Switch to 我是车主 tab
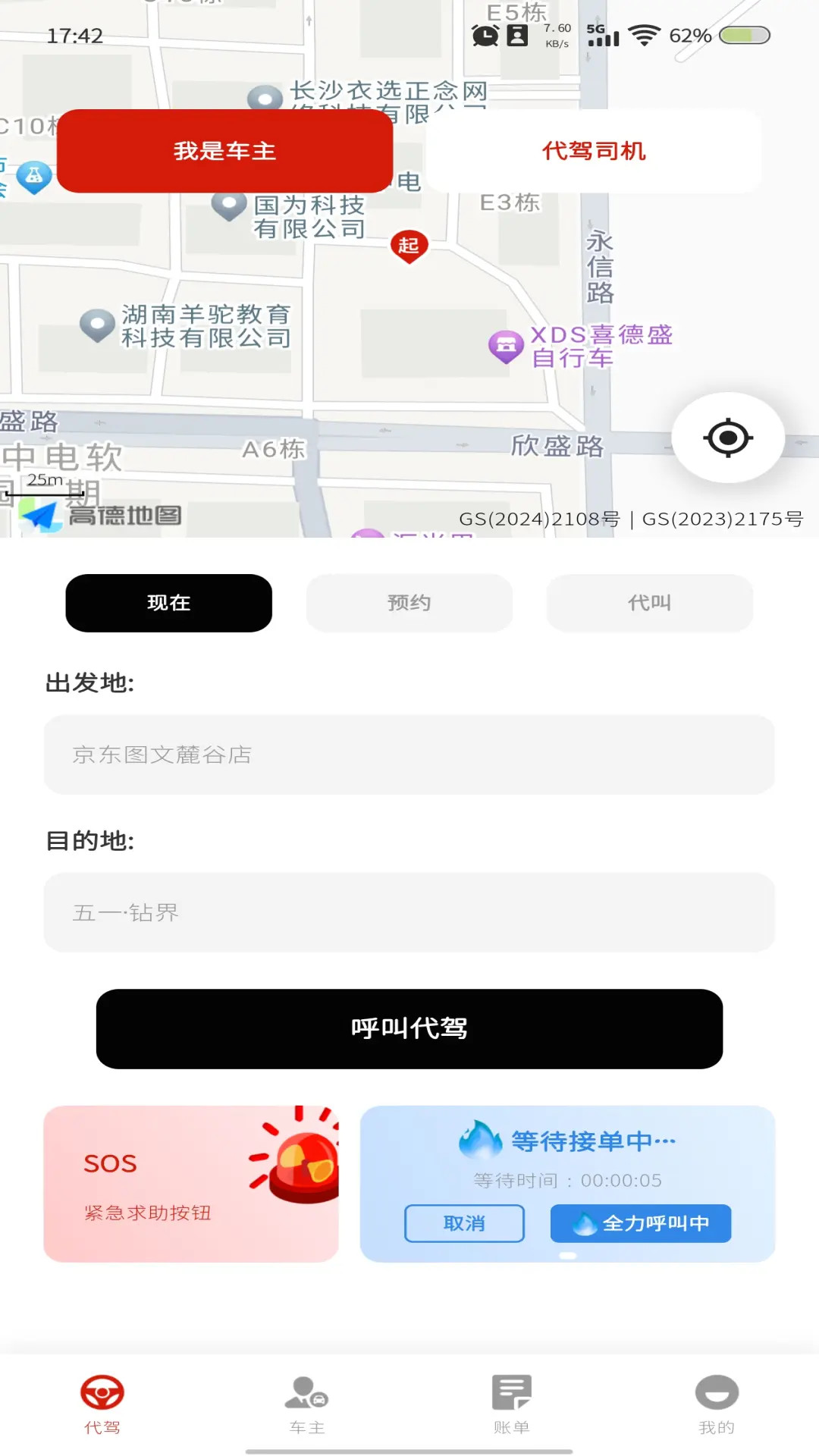The image size is (819, 1456). [224, 151]
